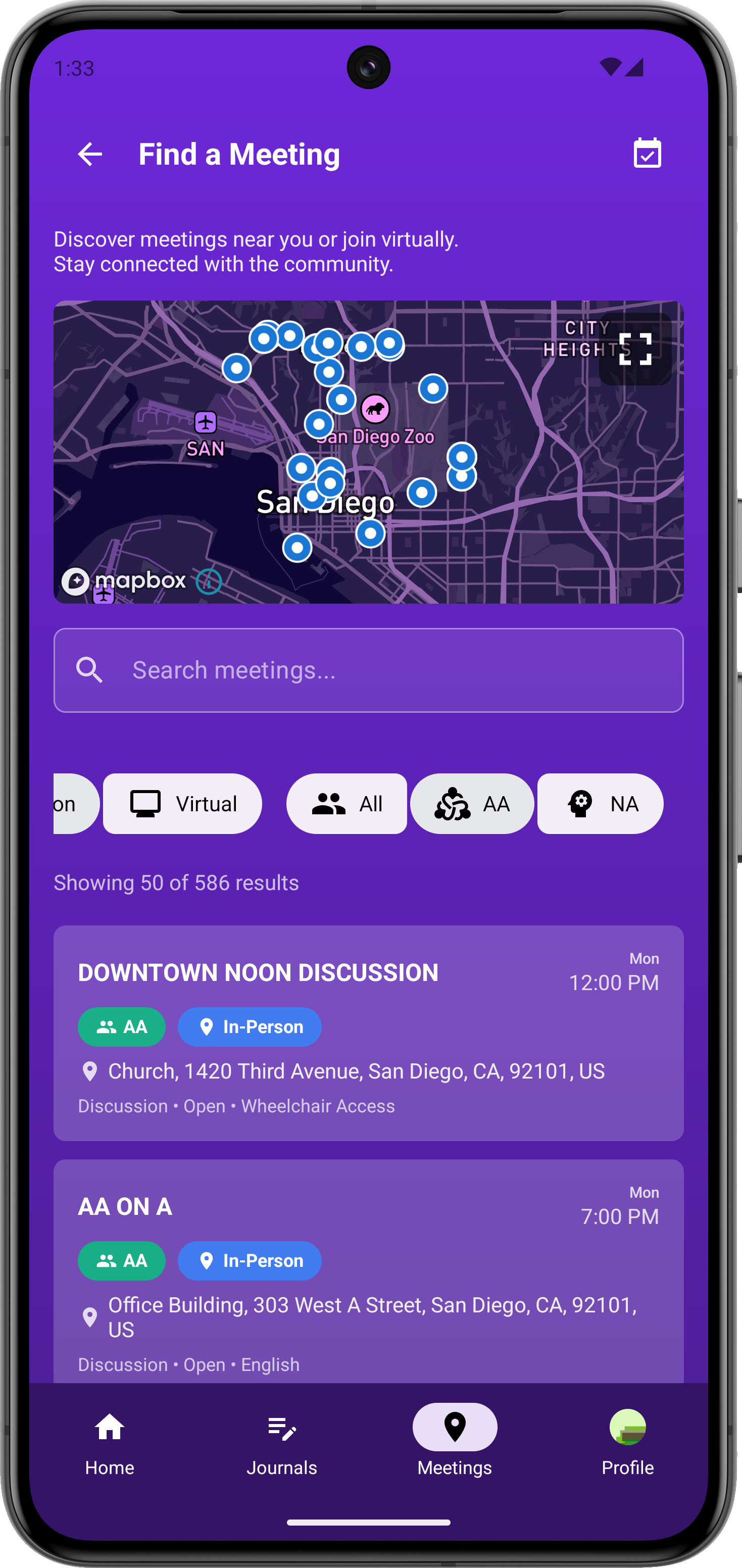Go back from Find a Meeting
Screen dimensions: 742x1568
90,154
